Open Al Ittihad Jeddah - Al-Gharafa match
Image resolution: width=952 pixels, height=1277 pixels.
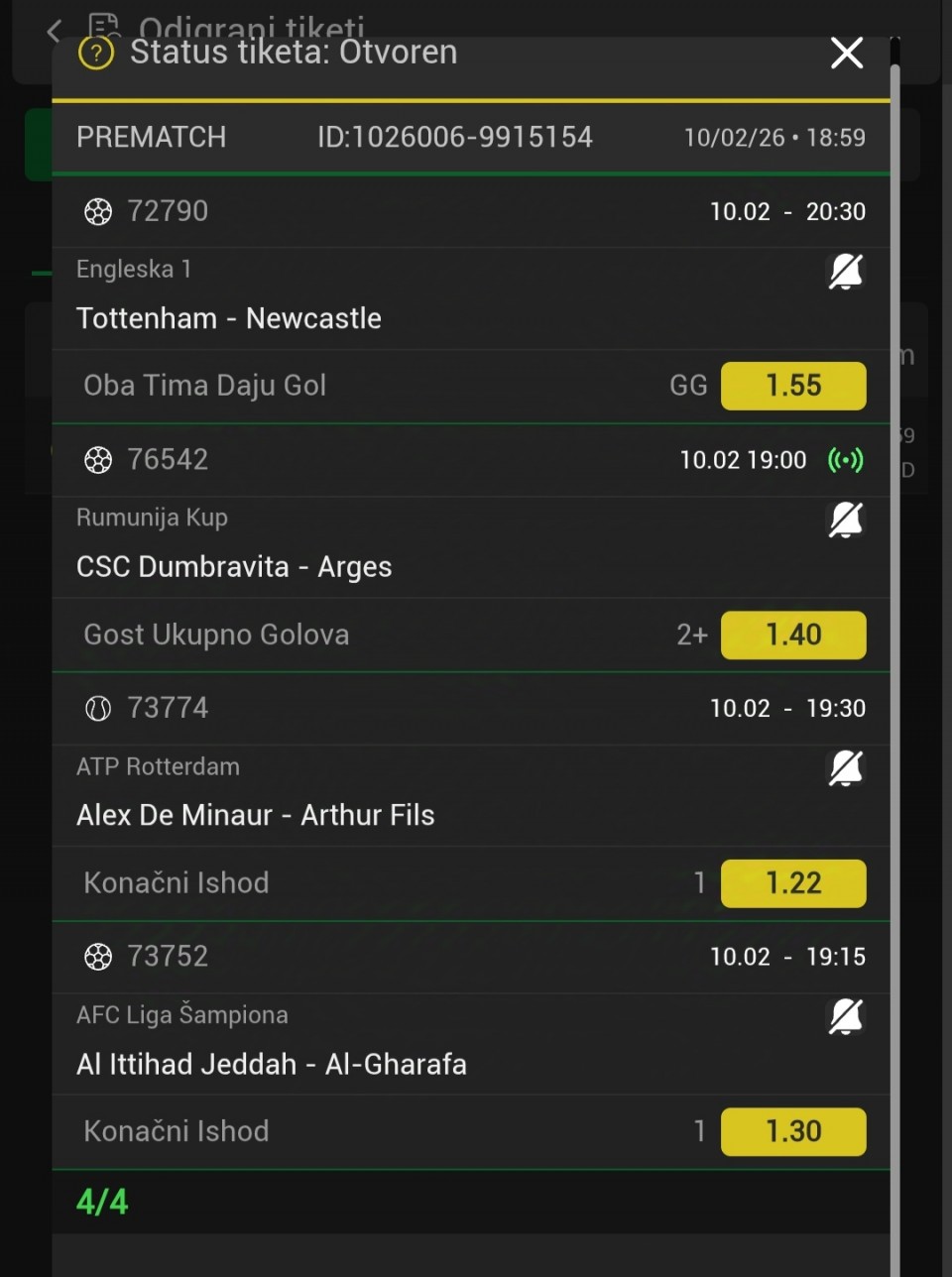(272, 1064)
